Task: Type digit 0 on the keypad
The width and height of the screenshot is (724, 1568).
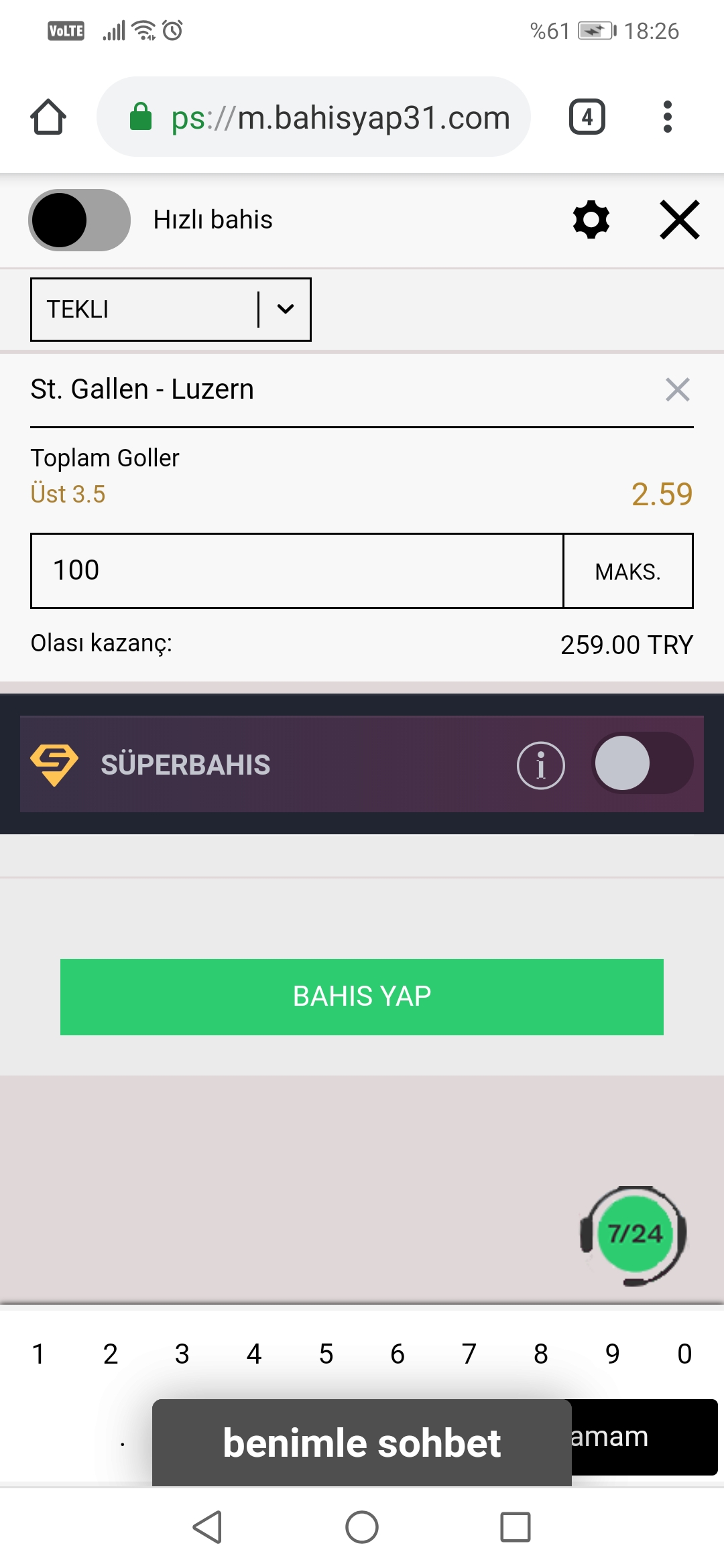Action: pyautogui.click(x=684, y=1354)
